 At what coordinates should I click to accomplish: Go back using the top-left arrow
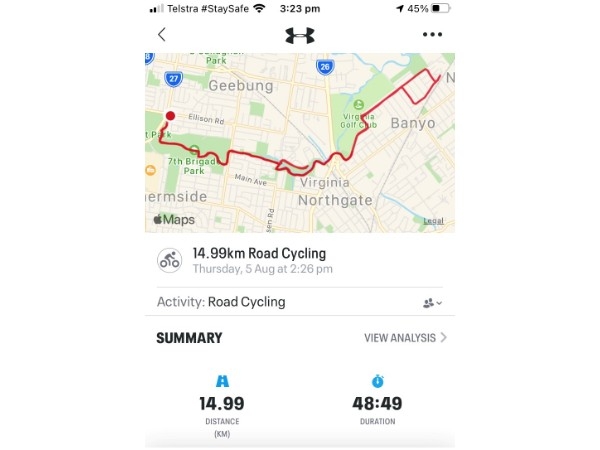tap(162, 34)
